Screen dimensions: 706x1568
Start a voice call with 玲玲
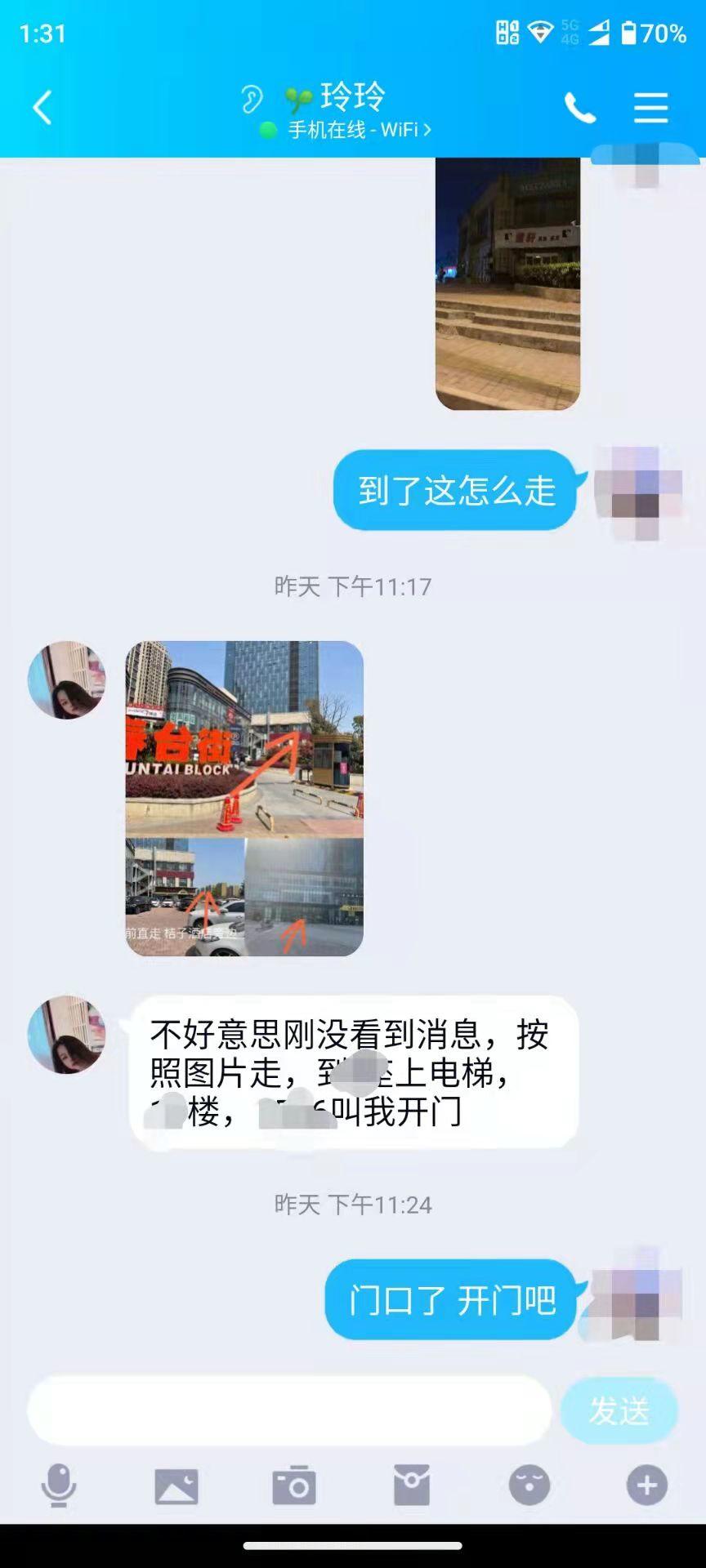pyautogui.click(x=579, y=108)
